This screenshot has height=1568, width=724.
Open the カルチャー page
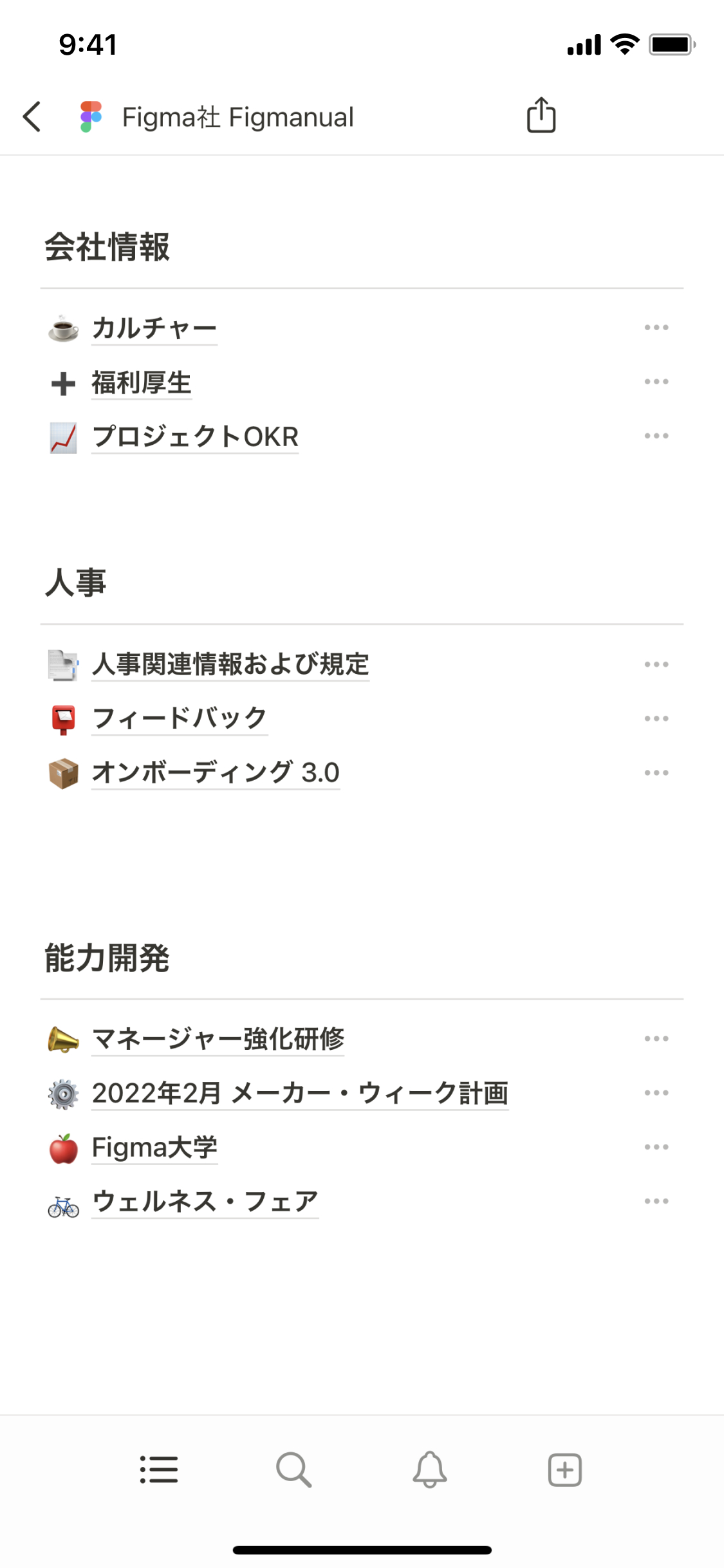(x=154, y=328)
